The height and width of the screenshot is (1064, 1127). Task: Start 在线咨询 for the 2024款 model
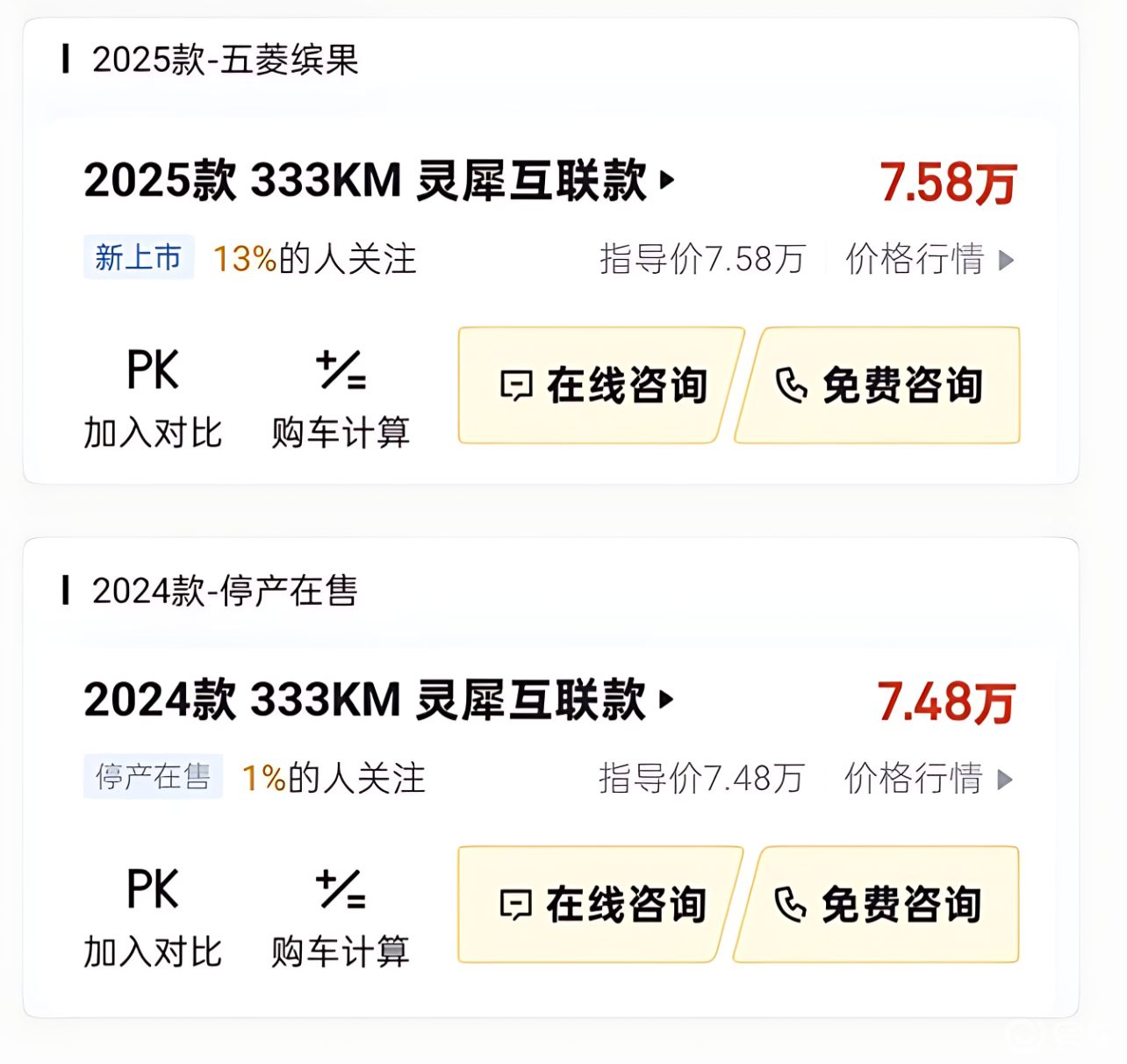pyautogui.click(x=600, y=904)
